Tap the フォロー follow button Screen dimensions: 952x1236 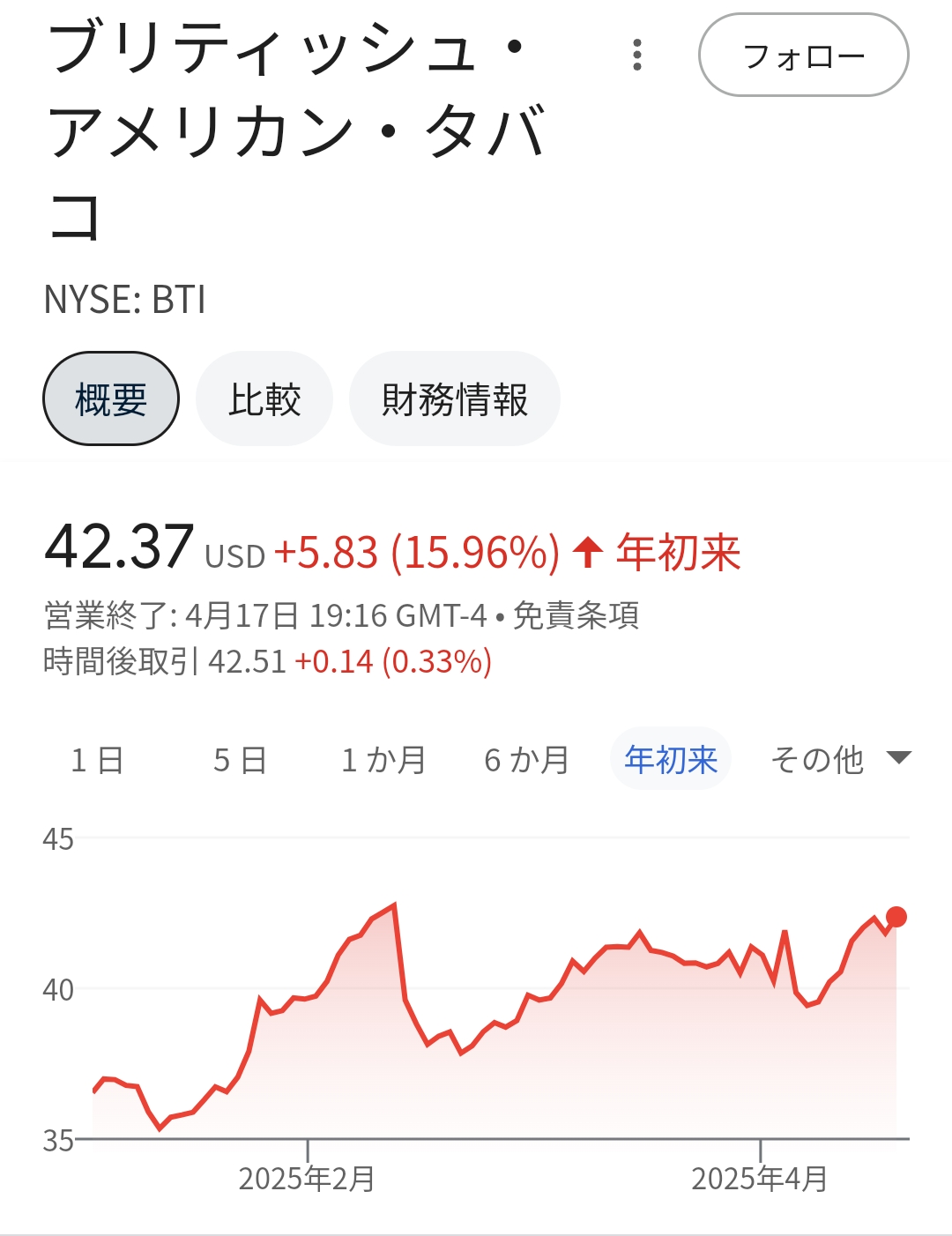803,55
